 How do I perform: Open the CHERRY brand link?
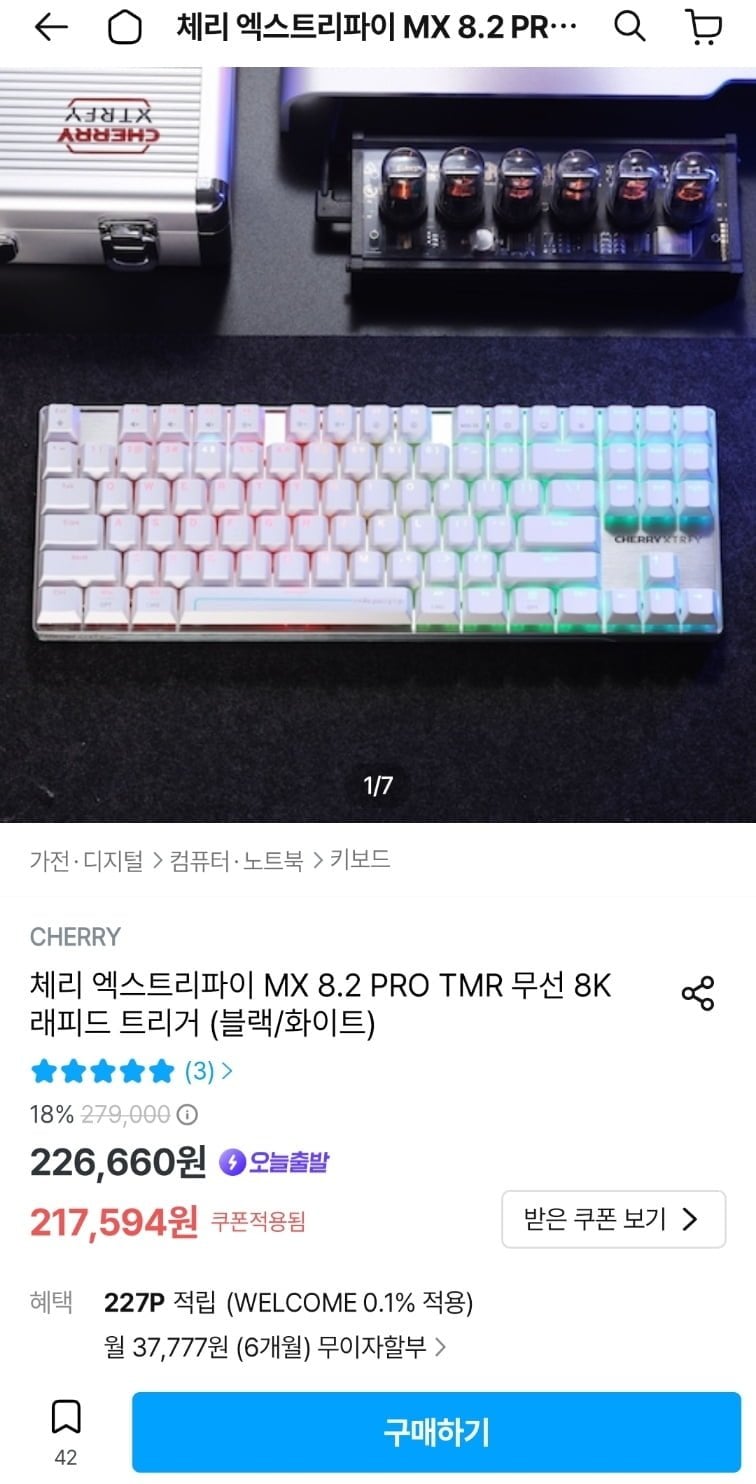75,937
